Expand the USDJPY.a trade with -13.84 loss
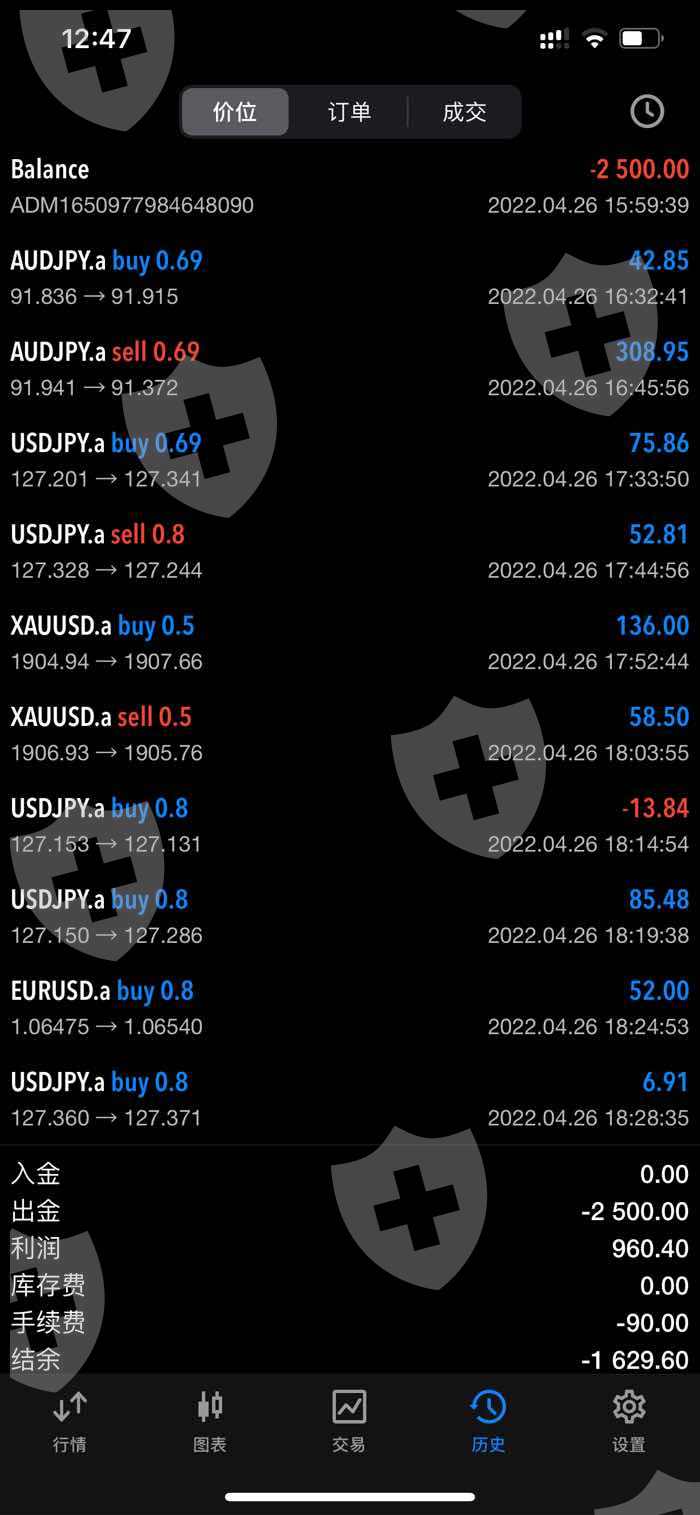700x1515 pixels. click(349, 825)
